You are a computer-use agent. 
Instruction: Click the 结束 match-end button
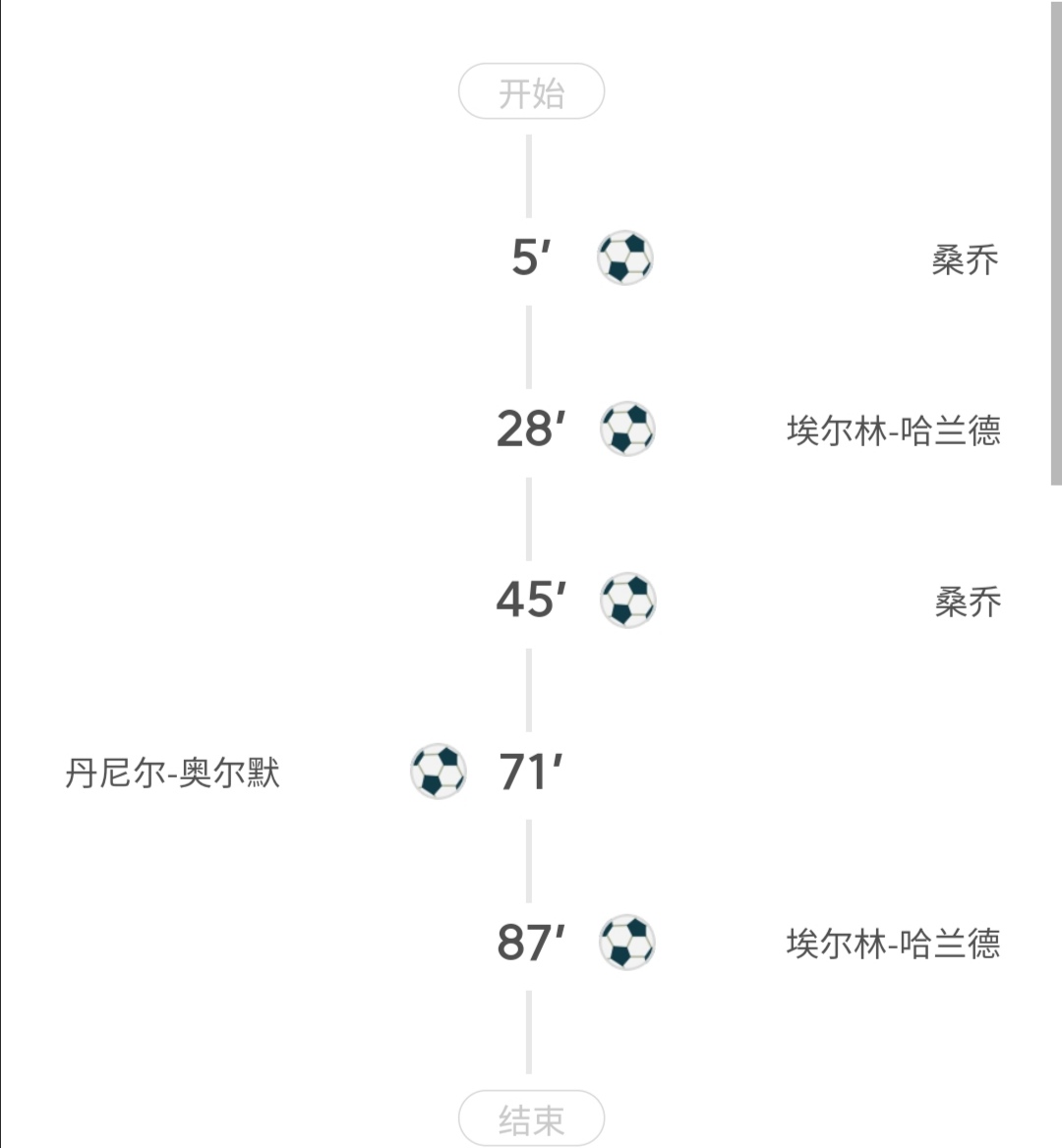click(532, 1118)
